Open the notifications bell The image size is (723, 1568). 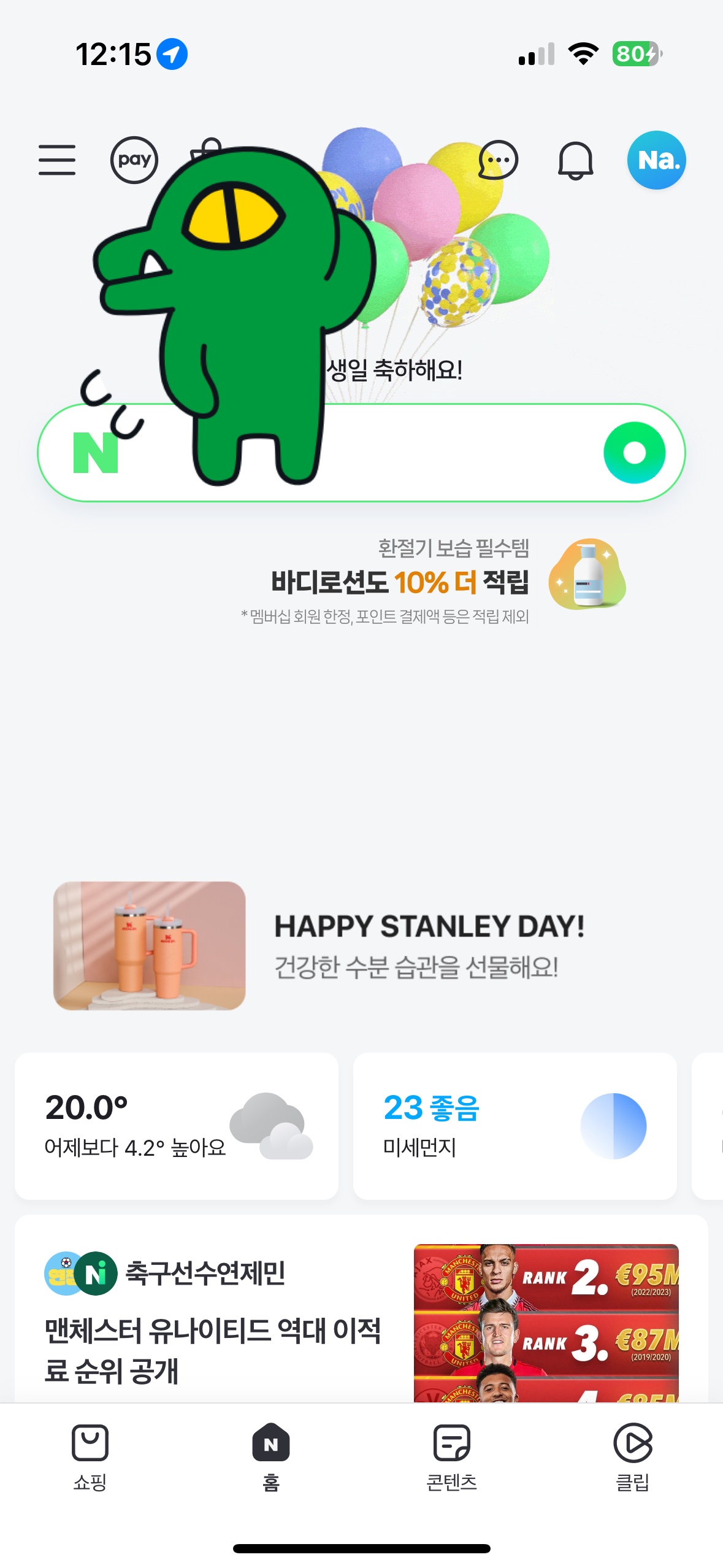575,161
